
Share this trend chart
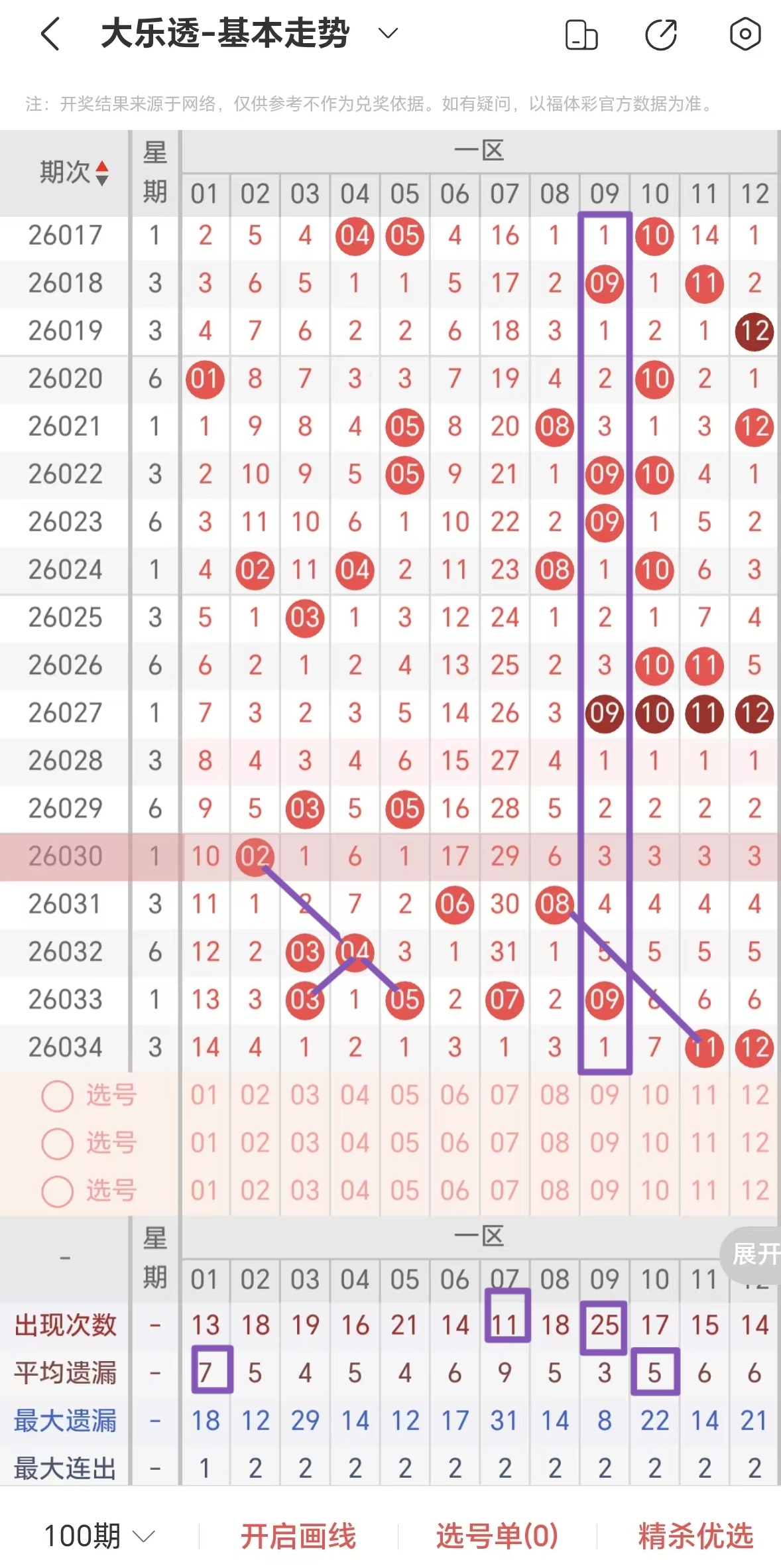tap(661, 34)
